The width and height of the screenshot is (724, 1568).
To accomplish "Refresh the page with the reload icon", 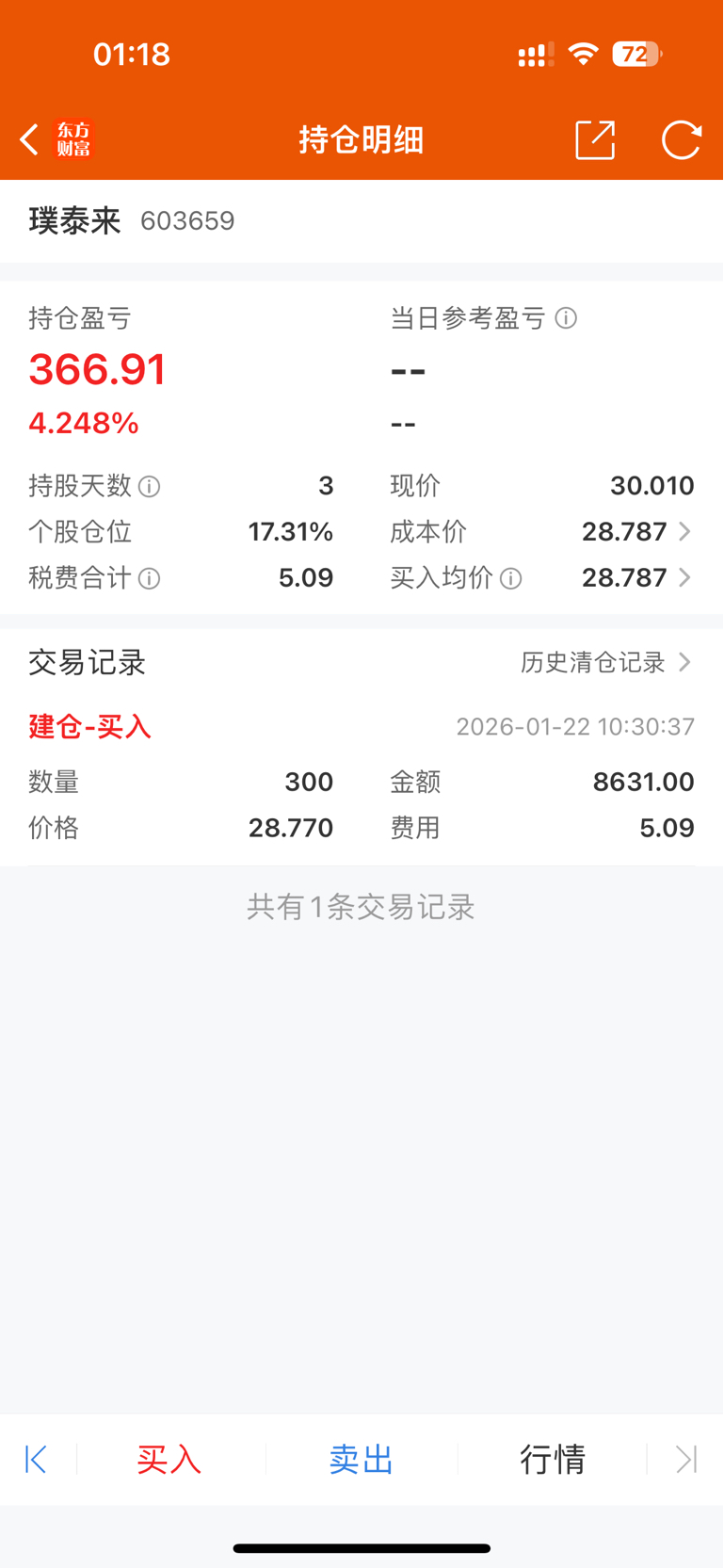I will 681,138.
